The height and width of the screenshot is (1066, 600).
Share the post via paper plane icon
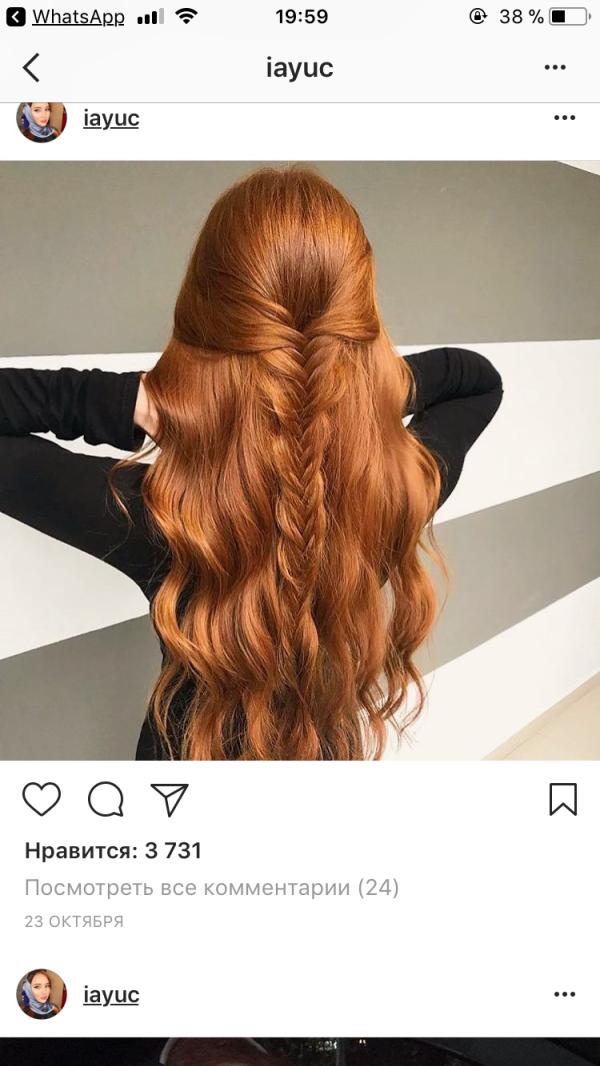[169, 799]
